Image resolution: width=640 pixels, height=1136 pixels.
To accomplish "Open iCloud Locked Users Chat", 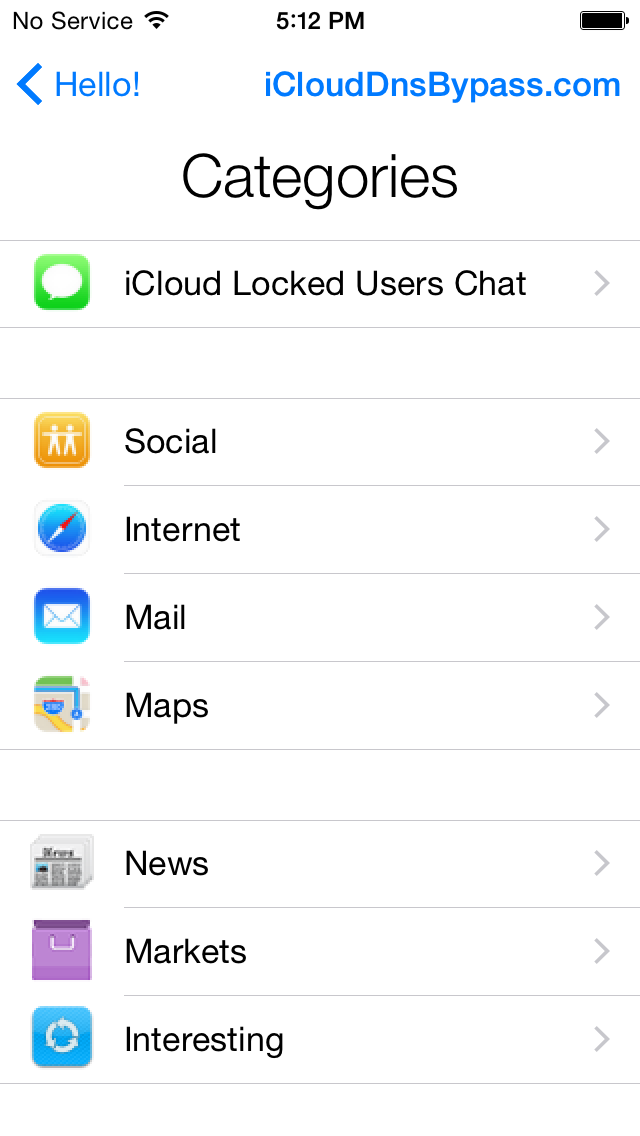I will (324, 284).
